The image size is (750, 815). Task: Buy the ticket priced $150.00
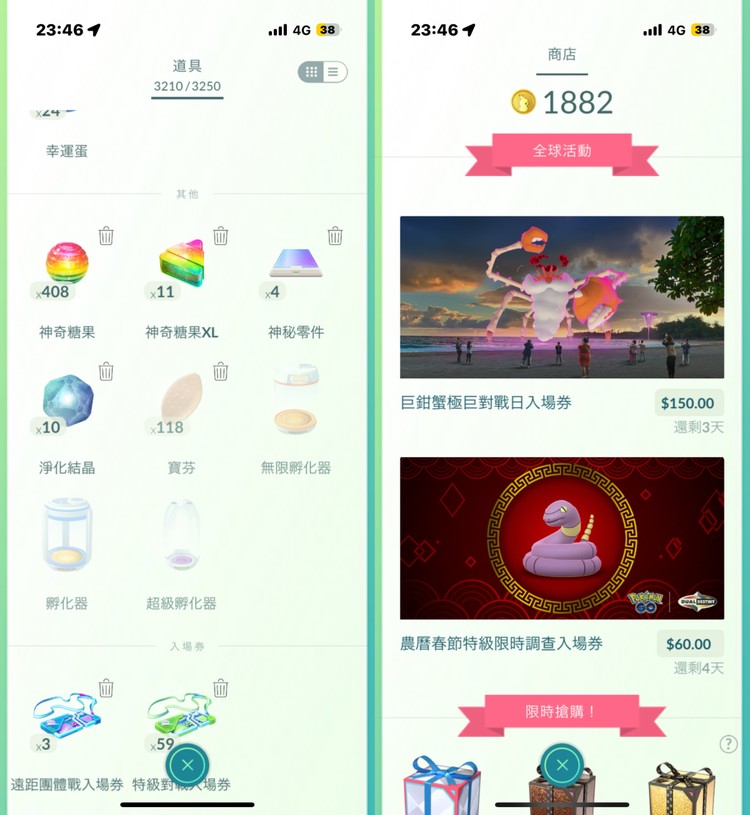click(688, 403)
